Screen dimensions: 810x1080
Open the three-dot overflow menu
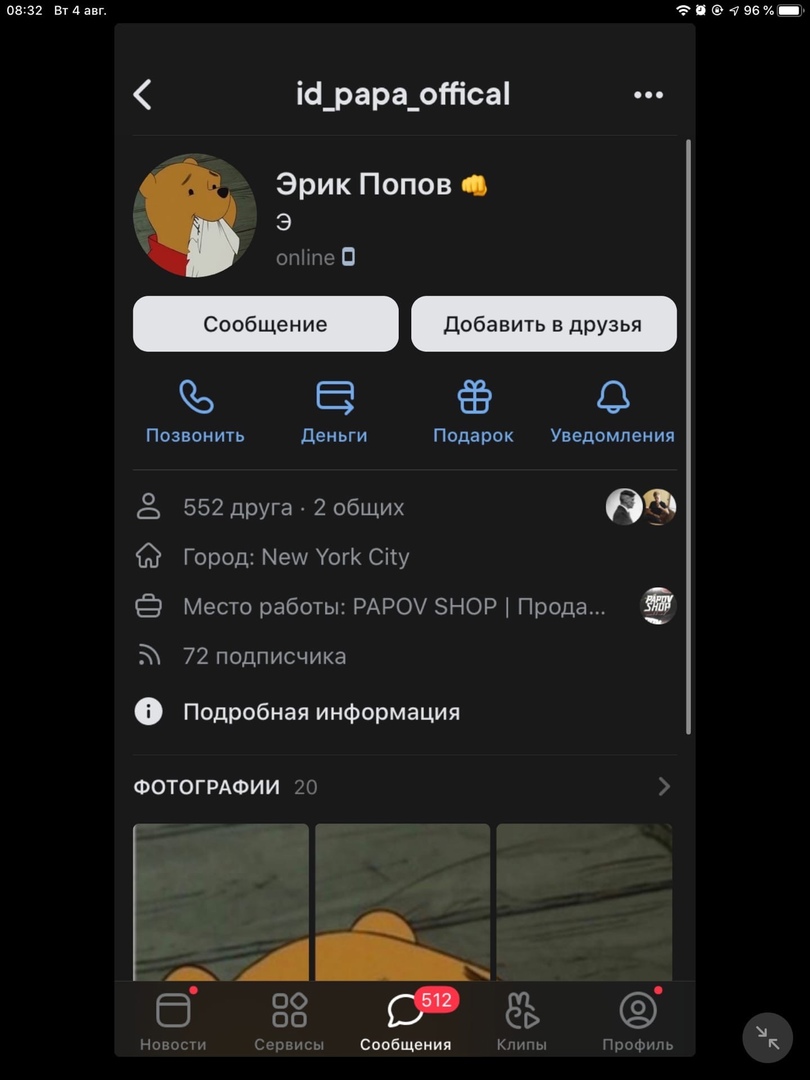(648, 95)
